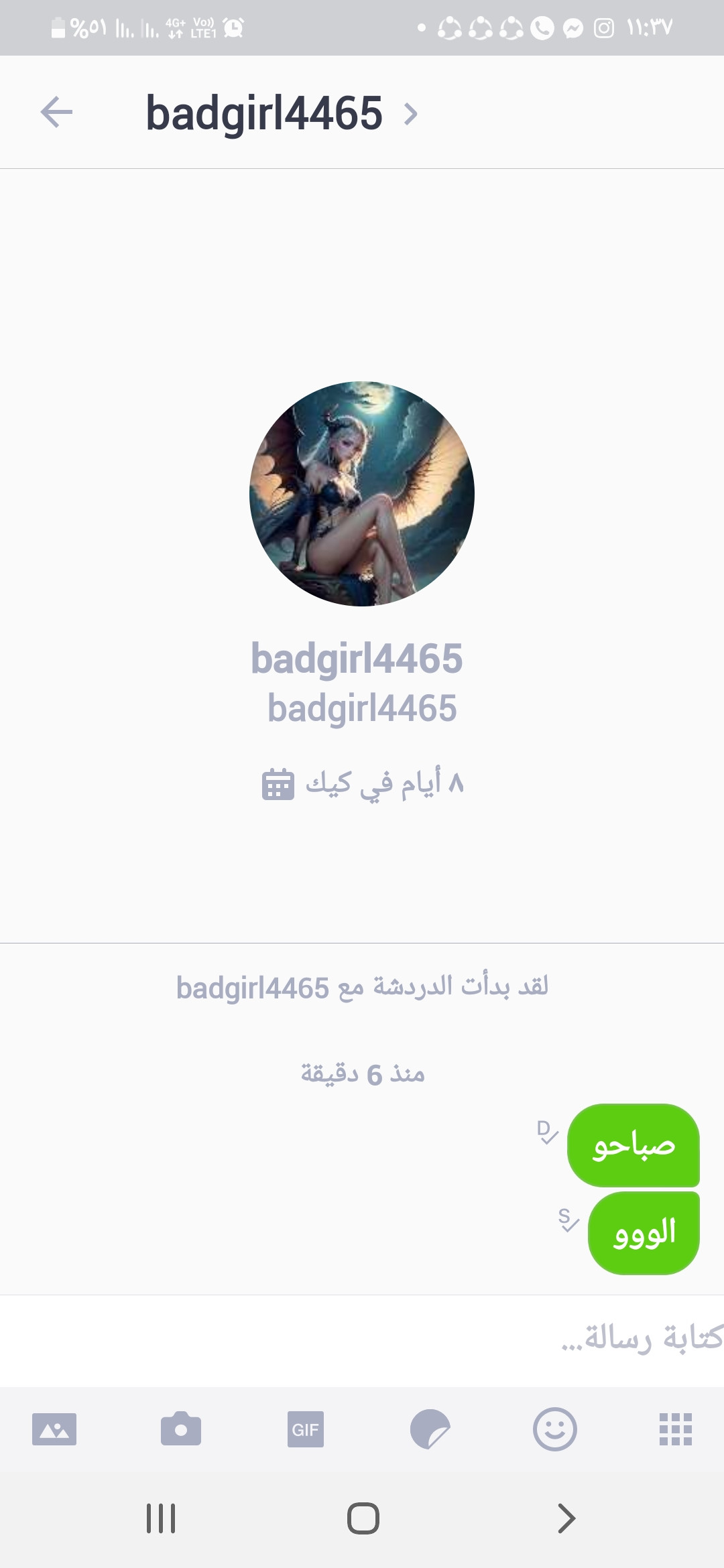
Task: View badgirl4465's profile picture
Action: [362, 494]
